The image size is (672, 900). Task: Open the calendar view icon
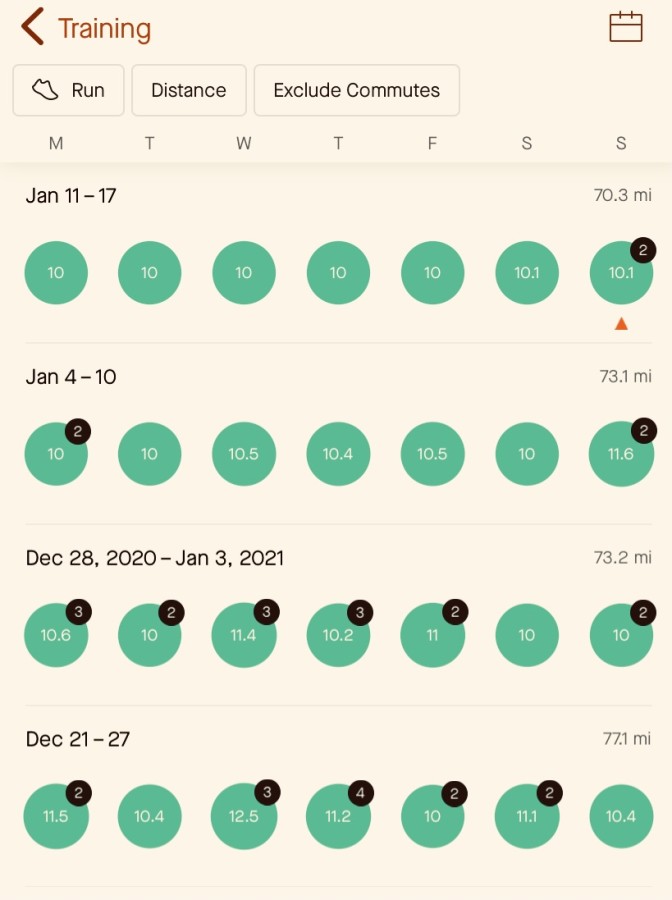(626, 27)
